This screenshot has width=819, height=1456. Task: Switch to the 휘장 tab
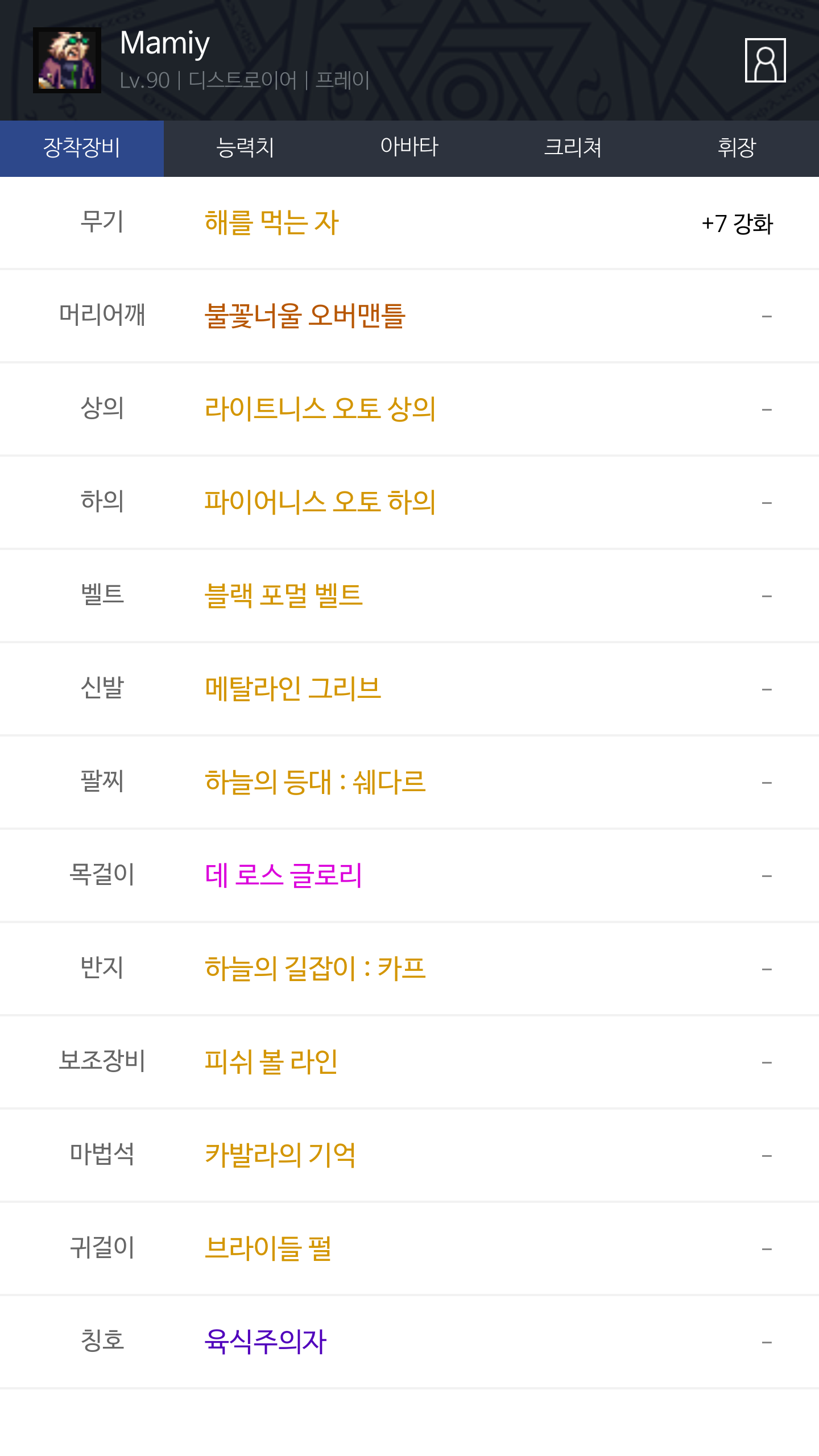click(737, 148)
